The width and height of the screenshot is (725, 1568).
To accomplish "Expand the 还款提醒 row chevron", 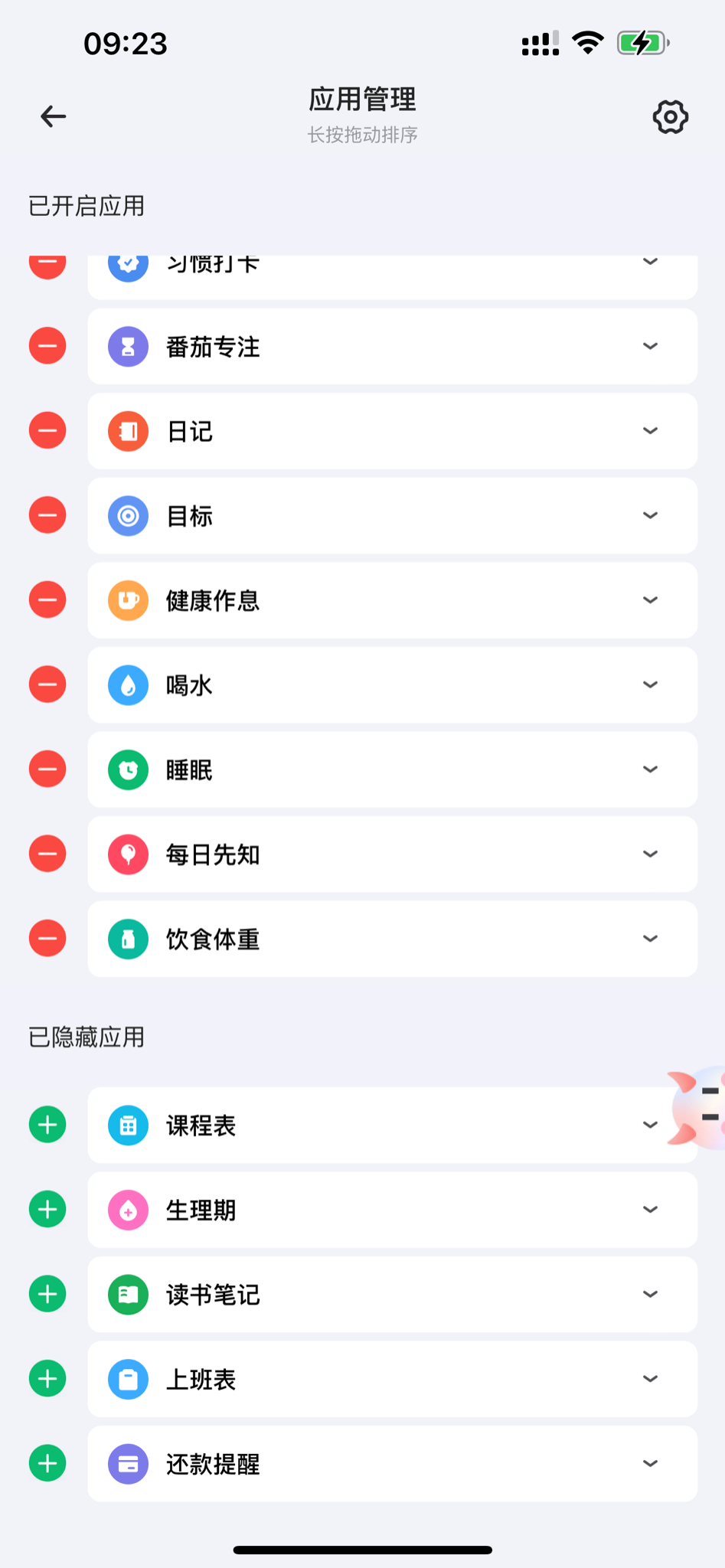I will click(x=650, y=1463).
